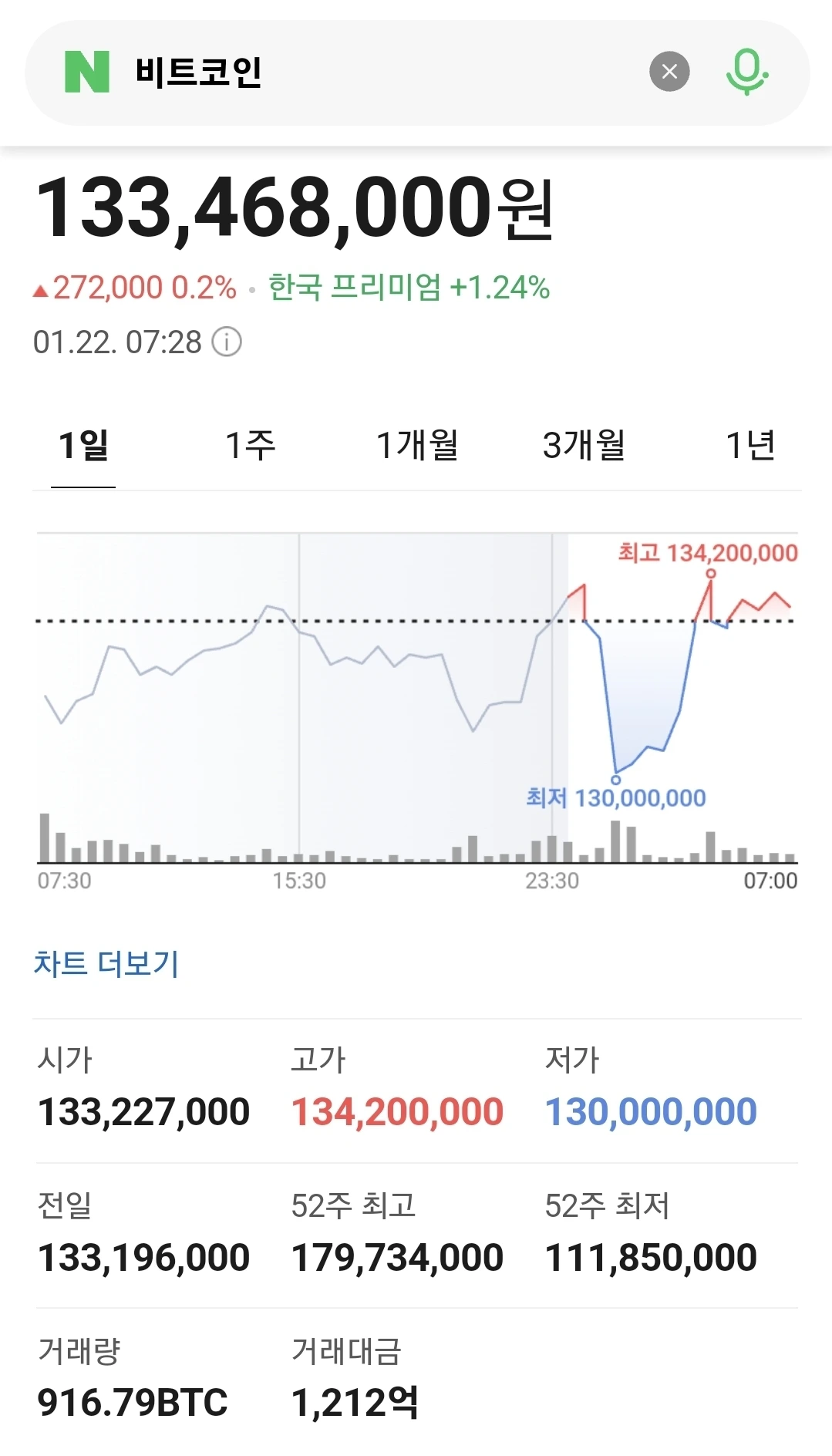Switch to the 3개월 chart period
832x1456 pixels.
(x=584, y=446)
